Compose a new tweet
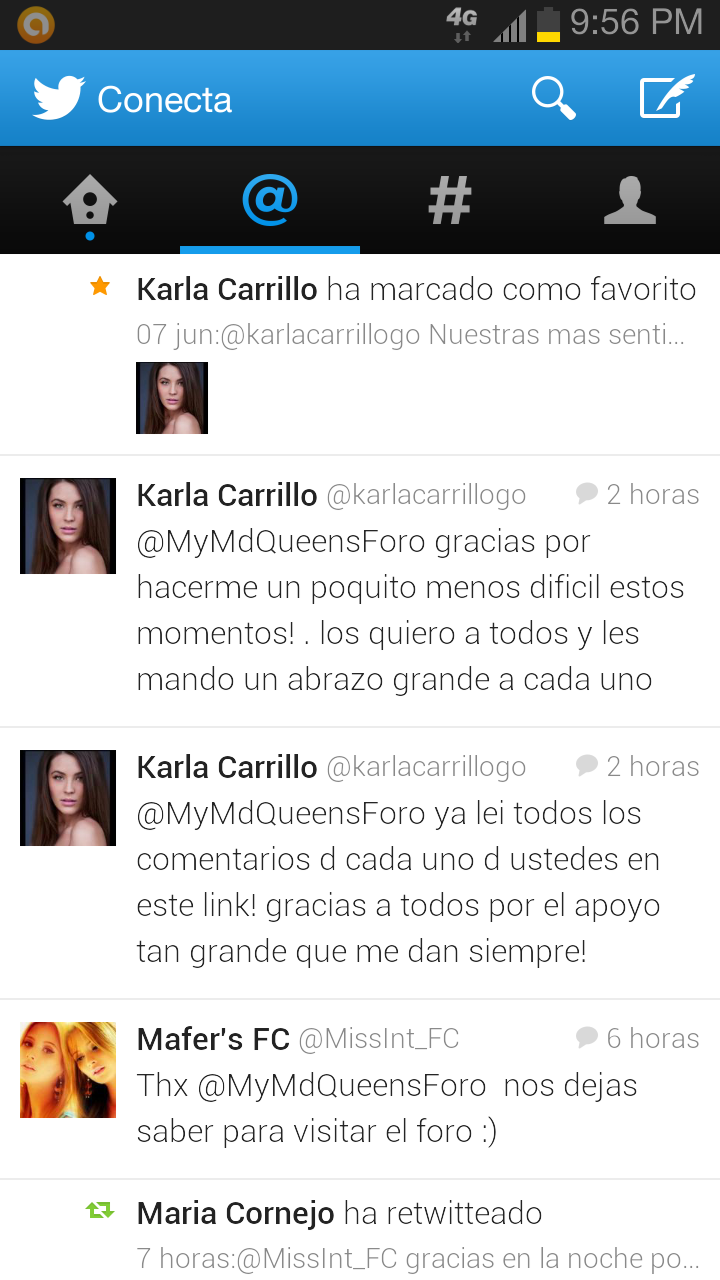Viewport: 720px width, 1280px height. coord(667,97)
